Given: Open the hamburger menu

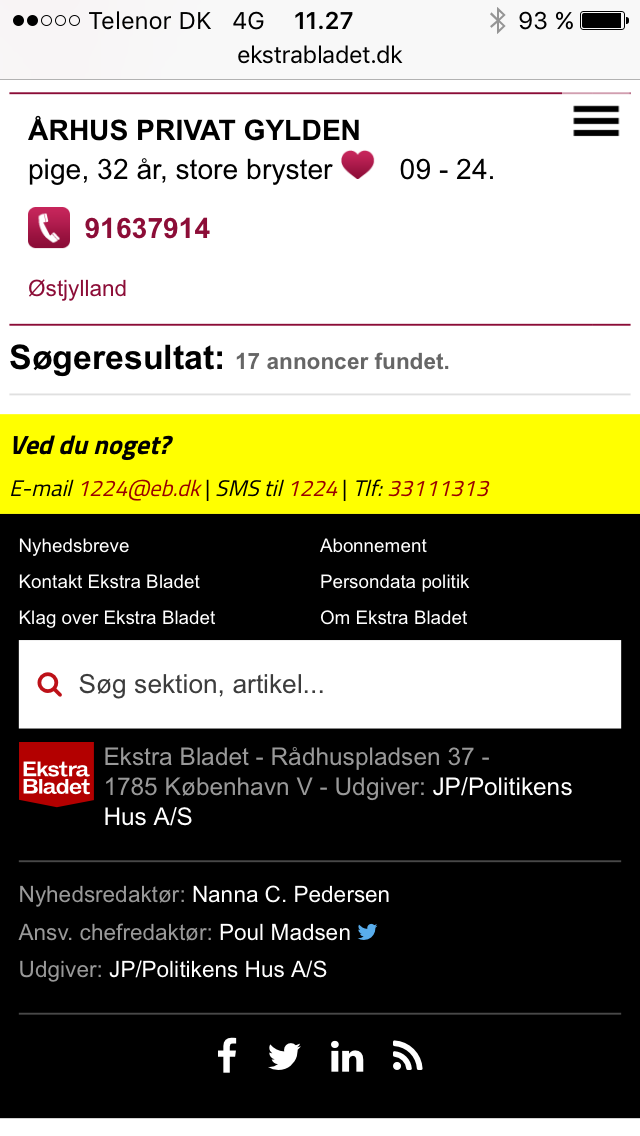Looking at the screenshot, I should pos(596,121).
